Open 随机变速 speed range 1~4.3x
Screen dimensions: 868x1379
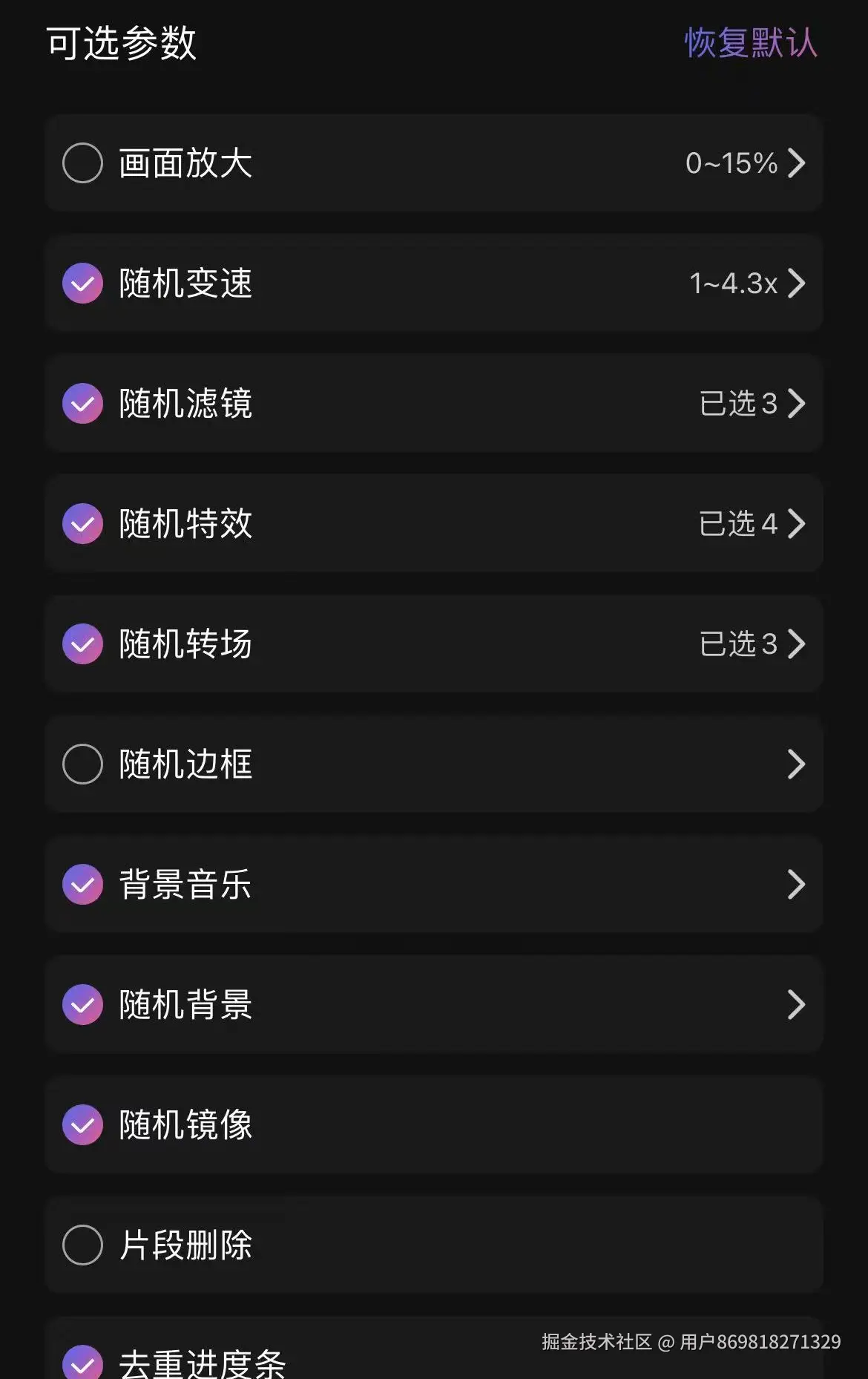click(746, 284)
